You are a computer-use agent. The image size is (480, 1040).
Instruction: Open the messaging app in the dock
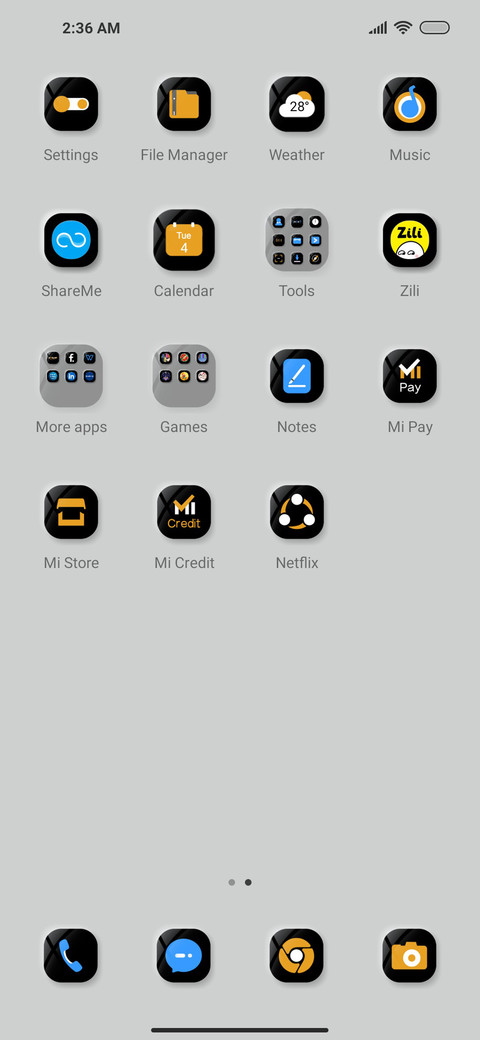[x=184, y=956]
